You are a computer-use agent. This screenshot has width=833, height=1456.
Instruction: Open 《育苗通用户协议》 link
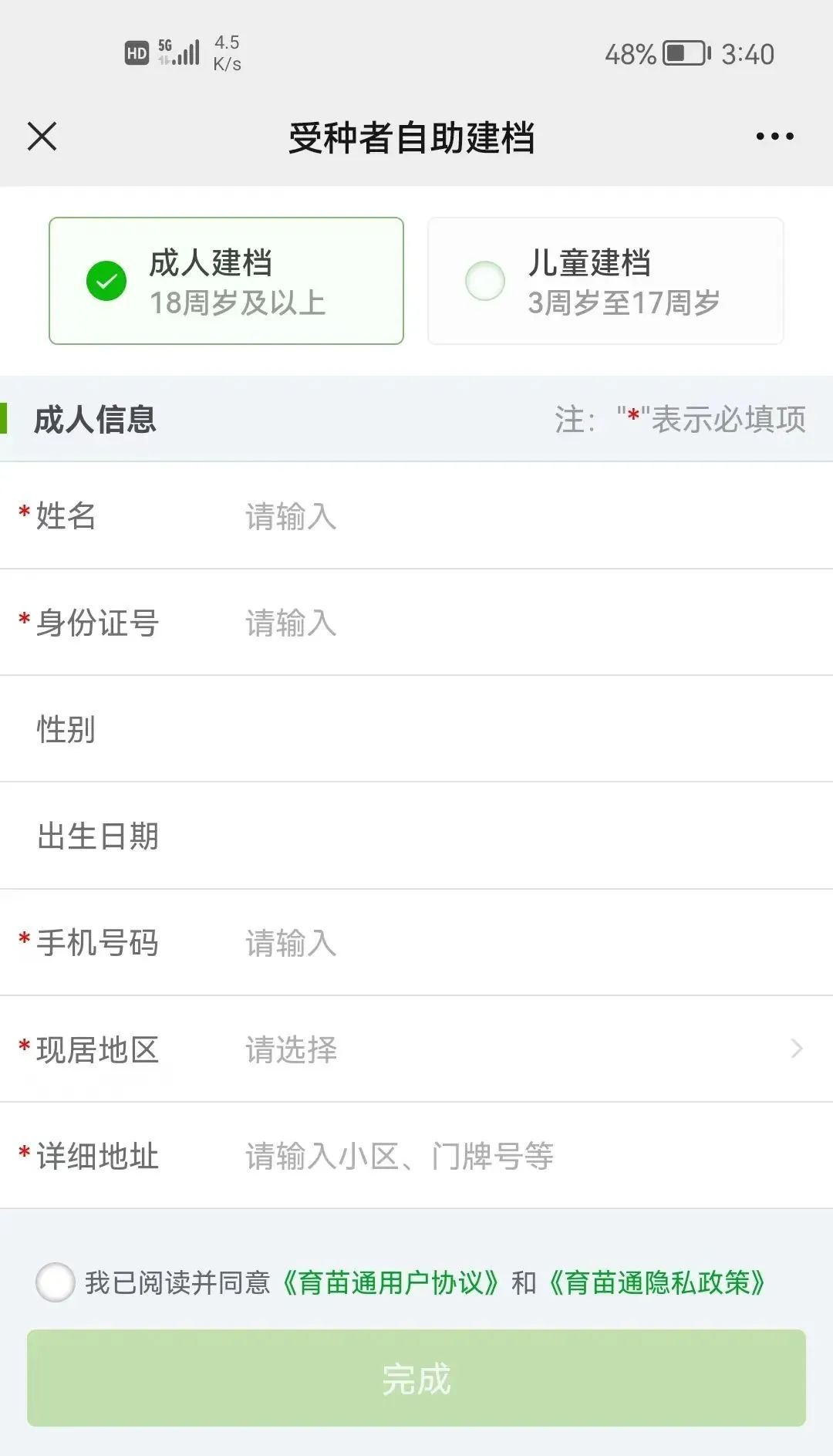[x=390, y=1282]
